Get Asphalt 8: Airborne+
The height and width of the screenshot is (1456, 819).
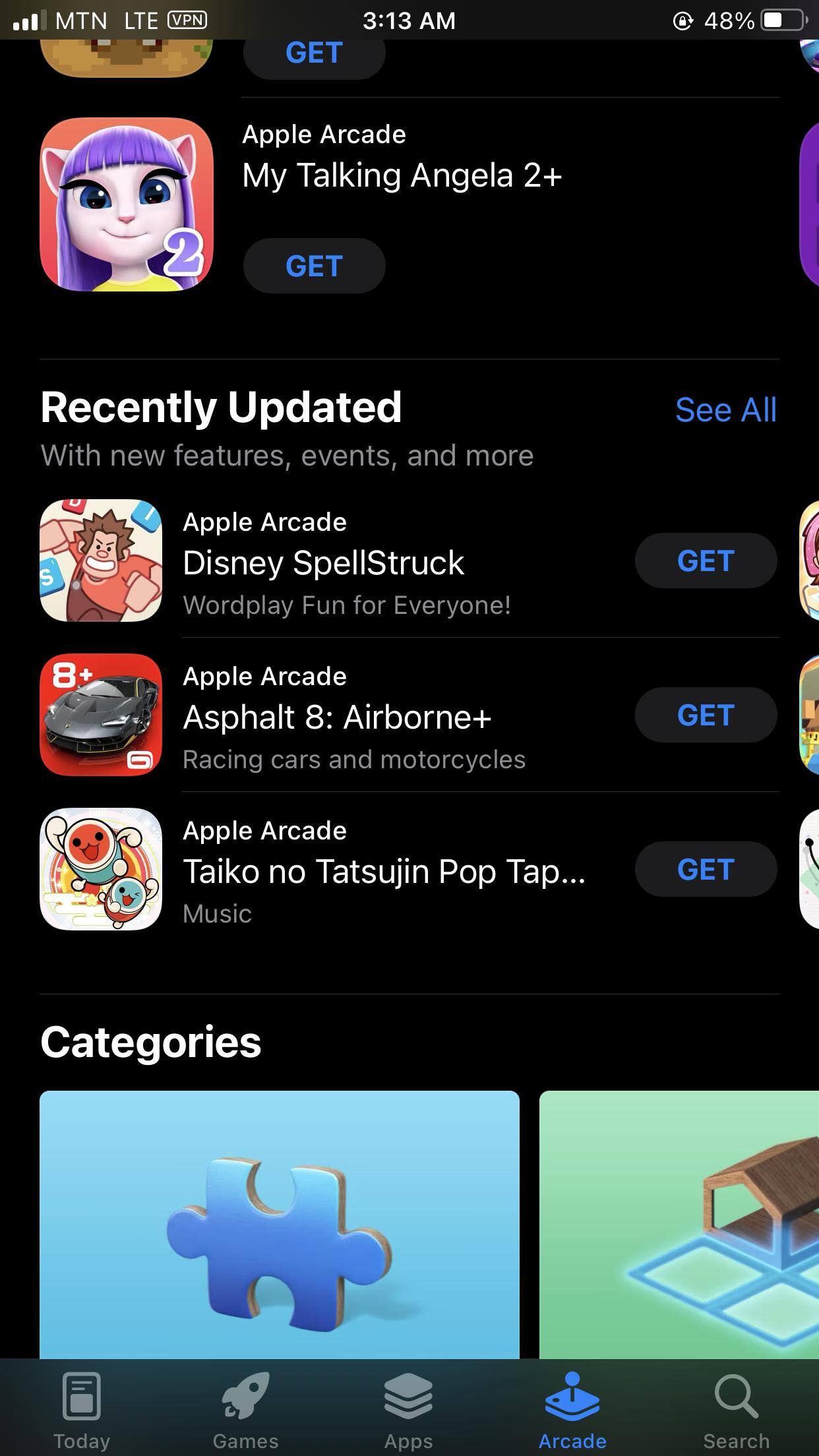point(705,715)
